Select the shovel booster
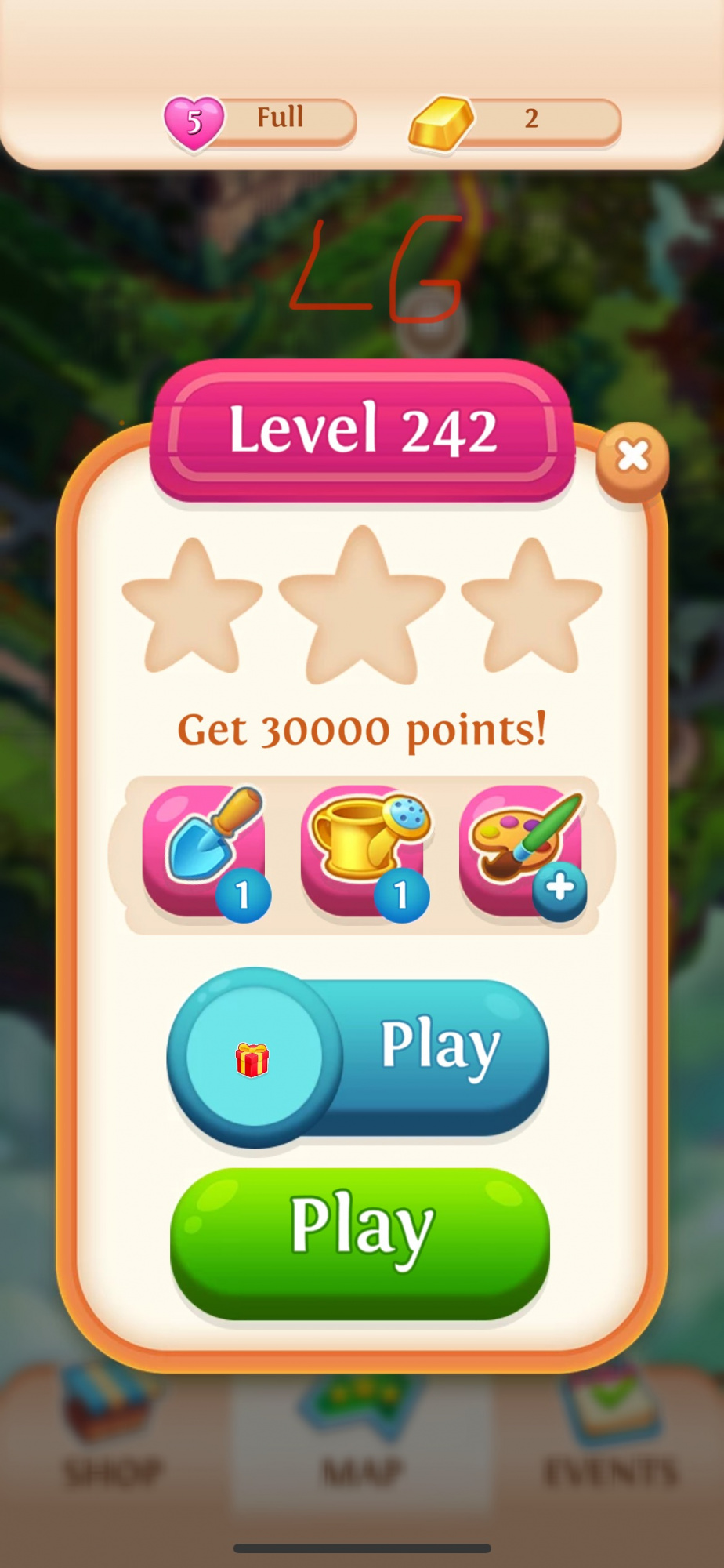 [x=205, y=852]
